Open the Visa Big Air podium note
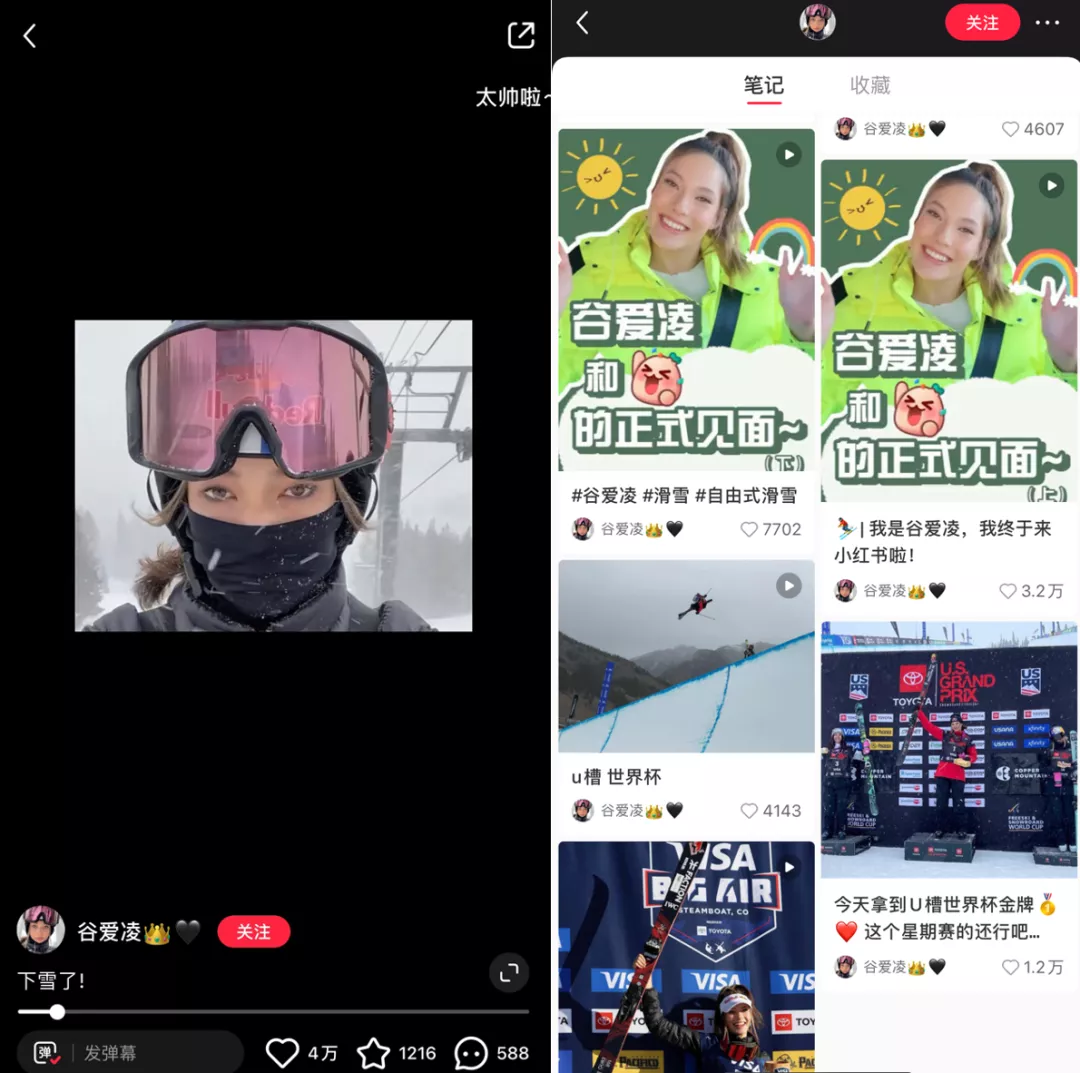1080x1073 pixels. click(686, 955)
